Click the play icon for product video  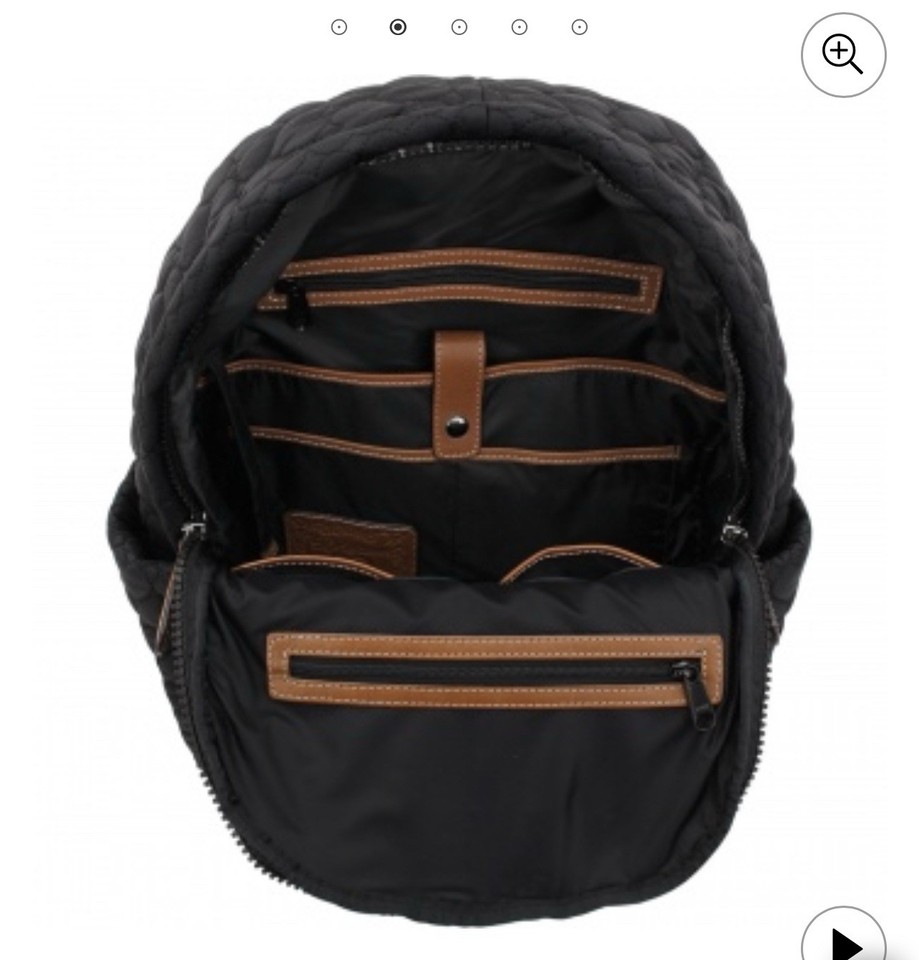(845, 945)
